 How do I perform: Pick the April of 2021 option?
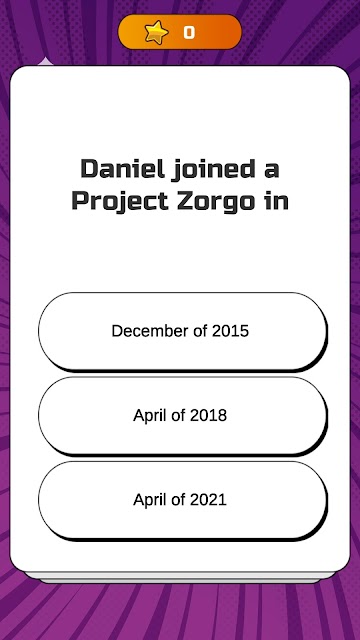click(x=182, y=500)
